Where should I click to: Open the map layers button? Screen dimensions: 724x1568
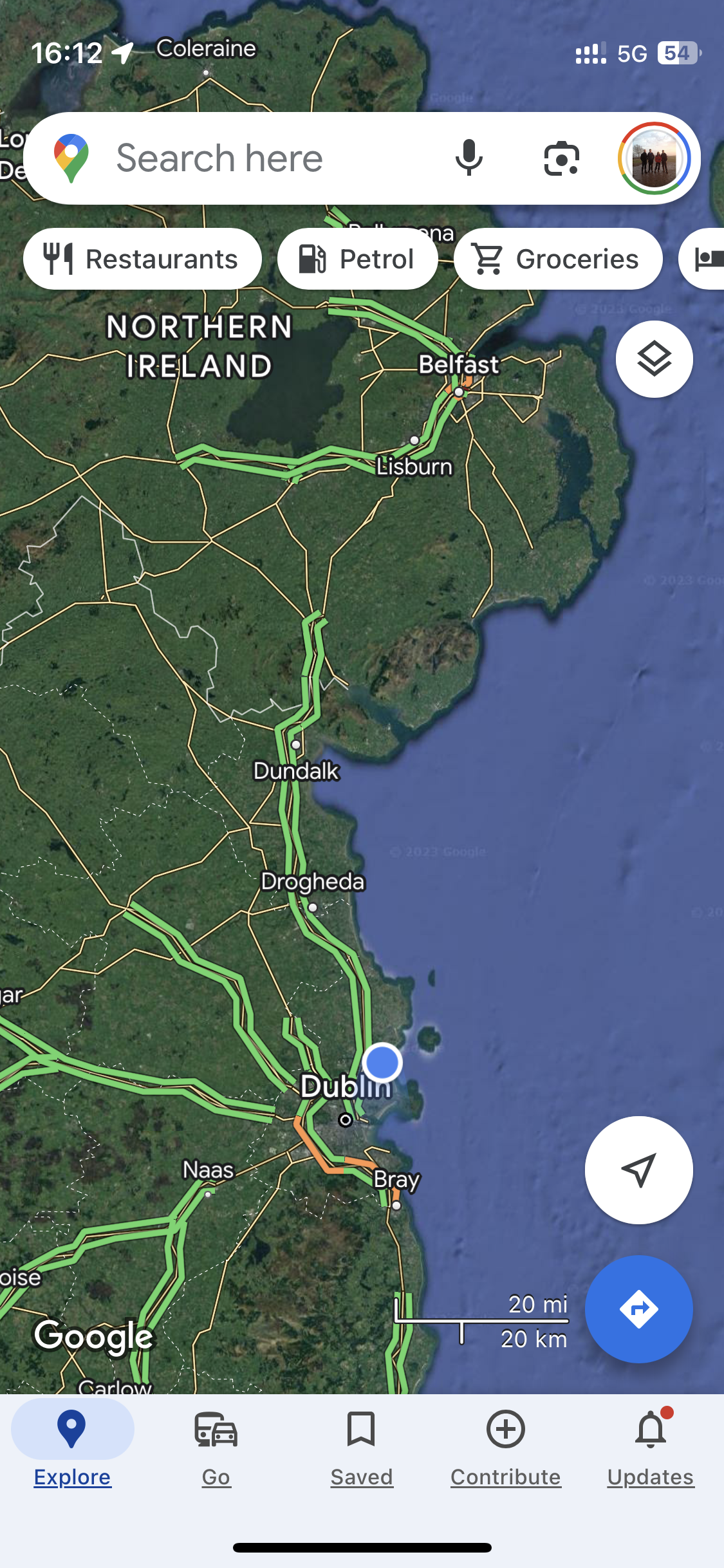[x=654, y=359]
